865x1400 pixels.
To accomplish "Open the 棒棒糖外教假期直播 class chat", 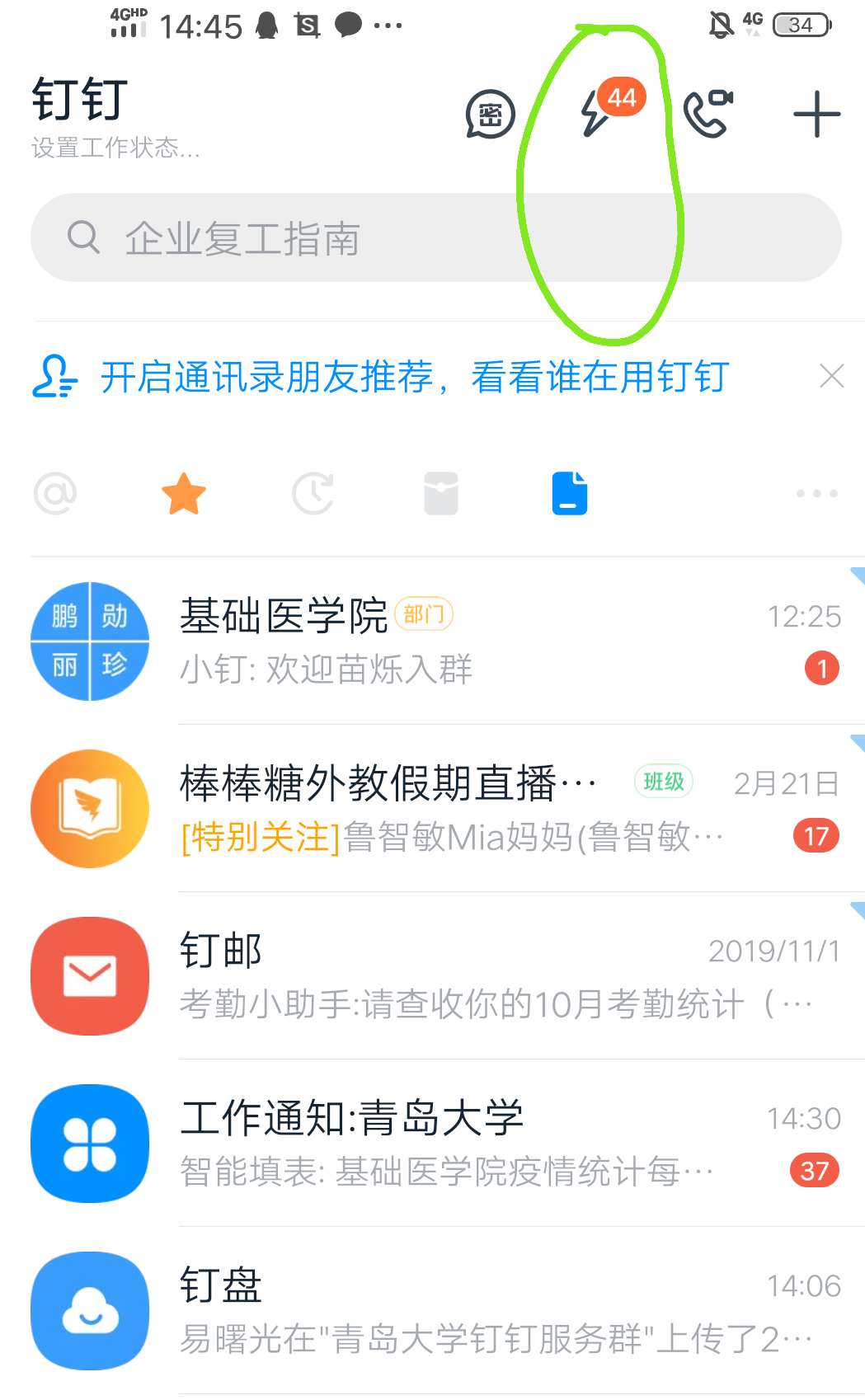I will 462,809.
